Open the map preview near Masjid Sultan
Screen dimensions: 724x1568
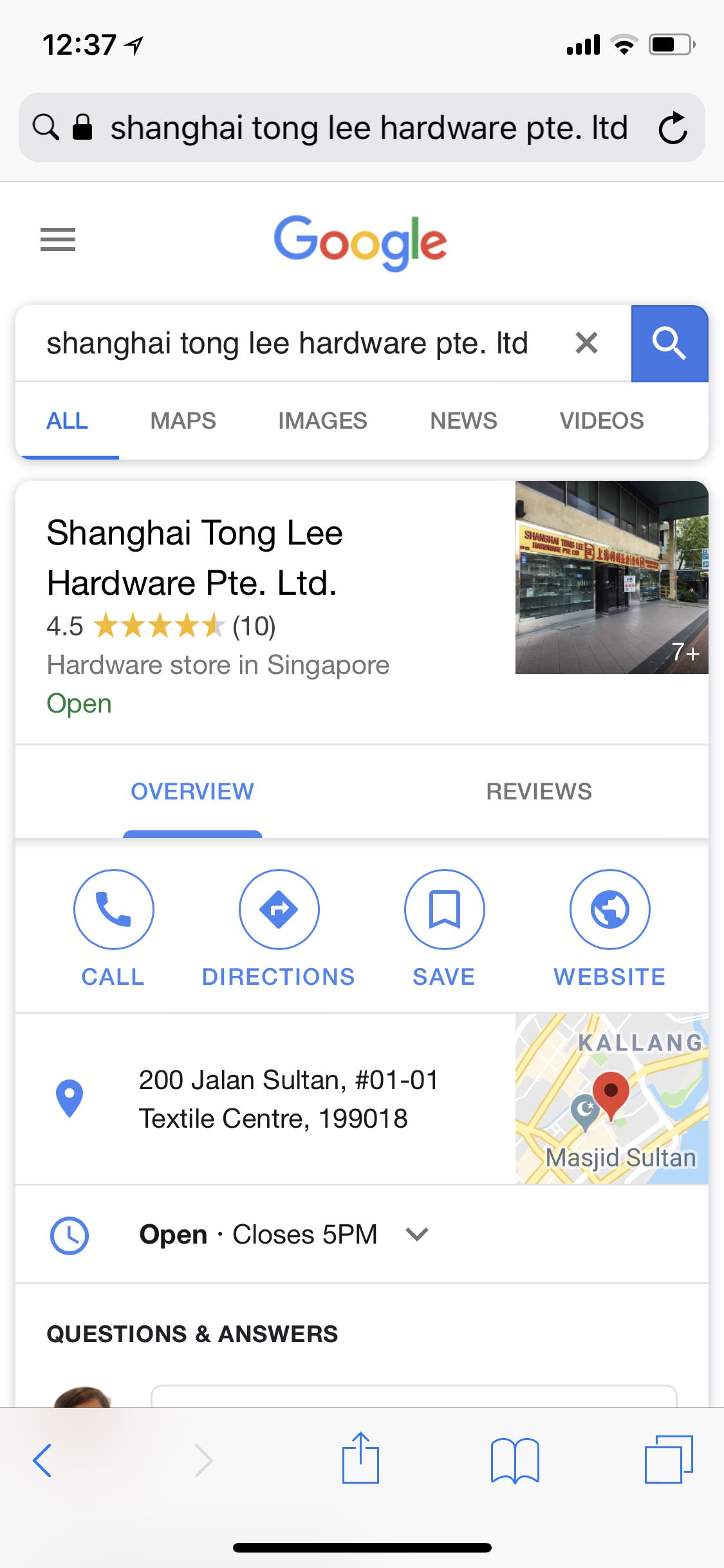(x=611, y=1098)
